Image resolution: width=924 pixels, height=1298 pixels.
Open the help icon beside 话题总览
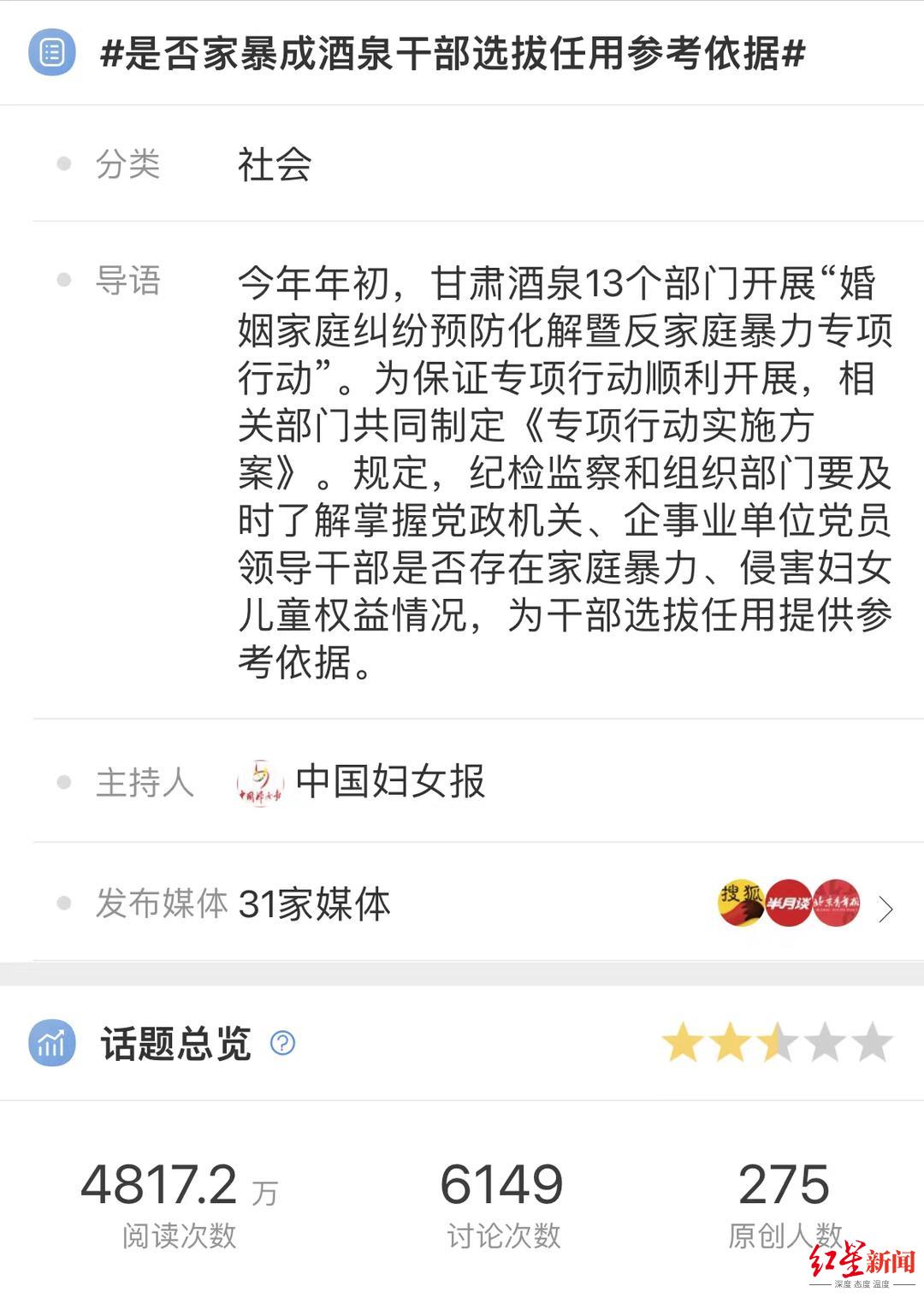pyautogui.click(x=282, y=1043)
